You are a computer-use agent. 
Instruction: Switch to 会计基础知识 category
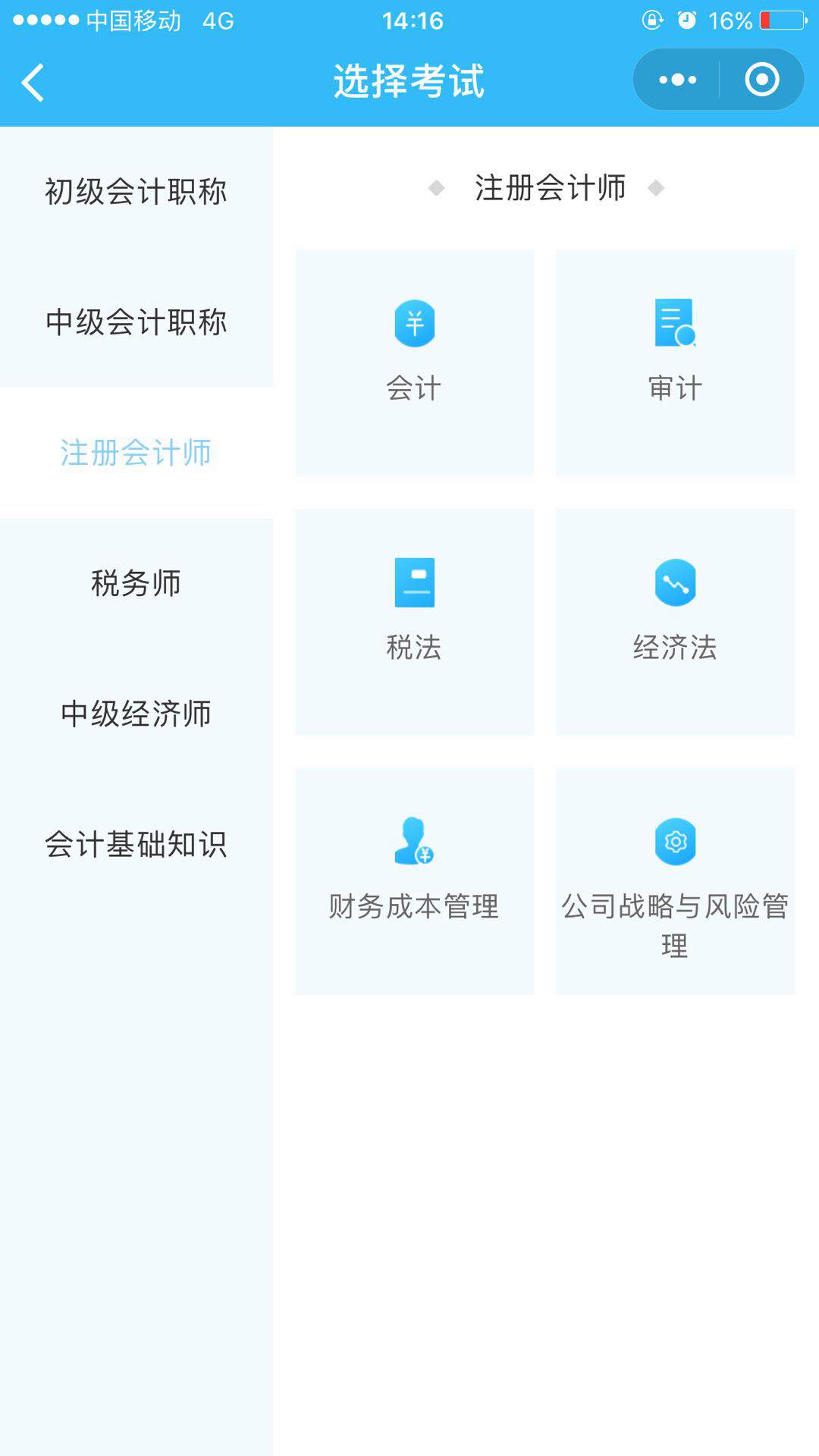click(x=136, y=844)
